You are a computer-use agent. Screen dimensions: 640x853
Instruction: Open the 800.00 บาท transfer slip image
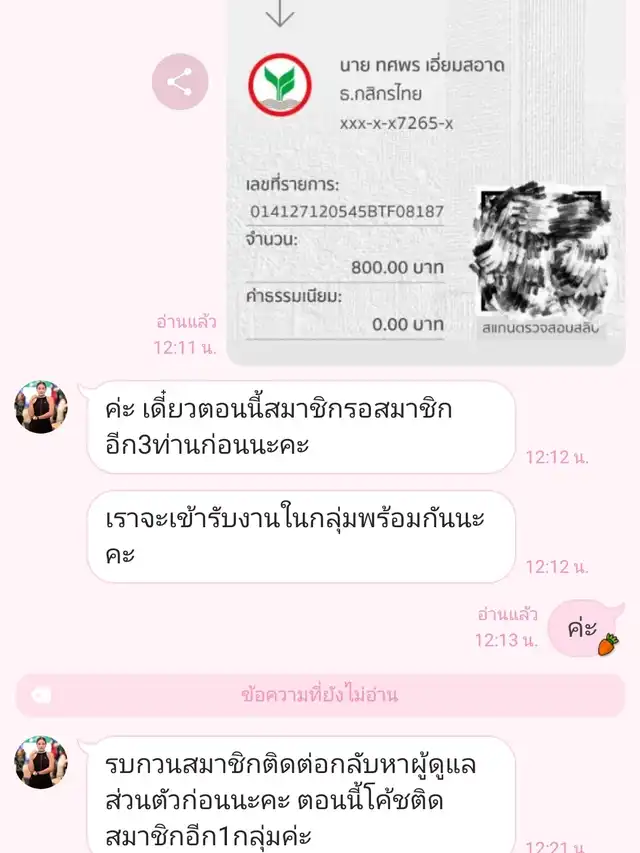pos(425,180)
